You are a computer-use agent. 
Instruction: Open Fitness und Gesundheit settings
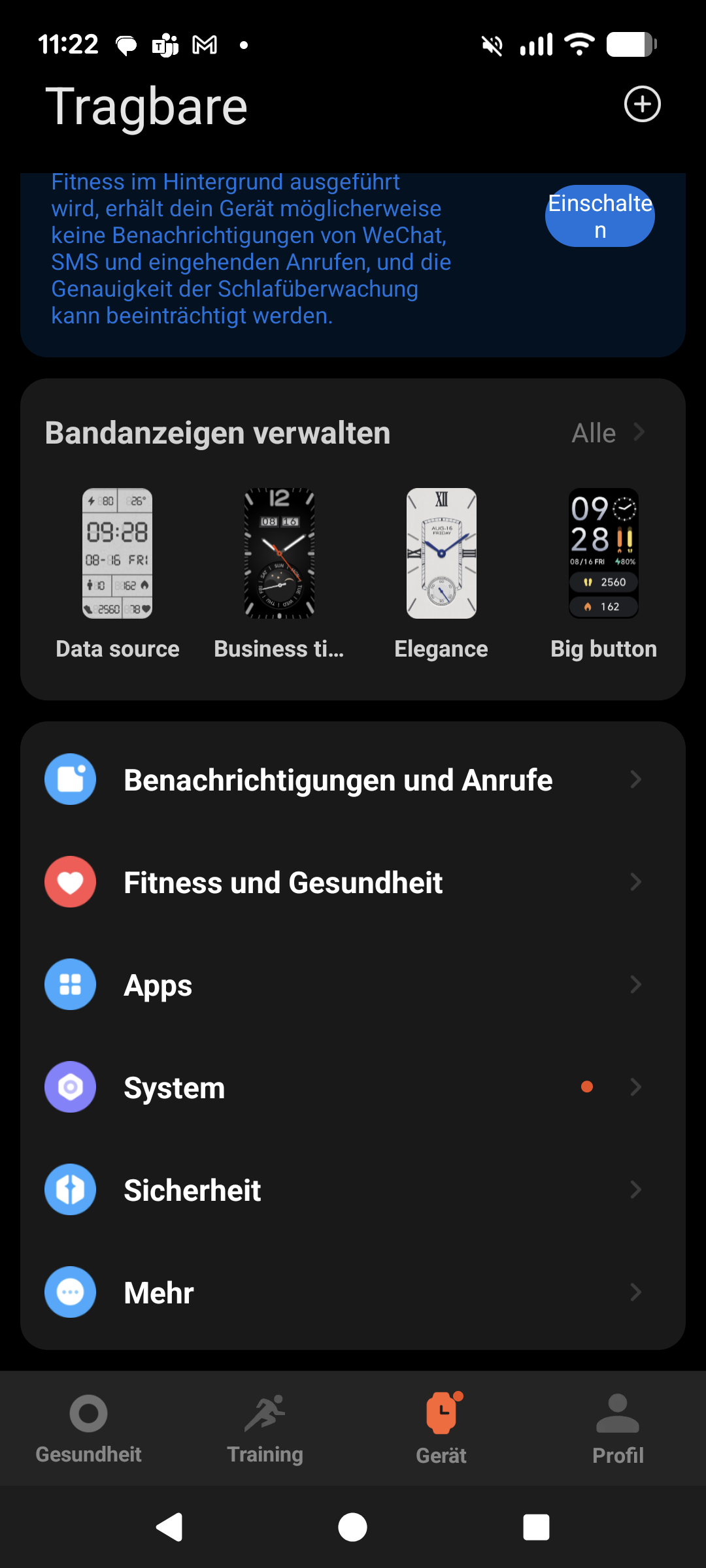[x=353, y=882]
